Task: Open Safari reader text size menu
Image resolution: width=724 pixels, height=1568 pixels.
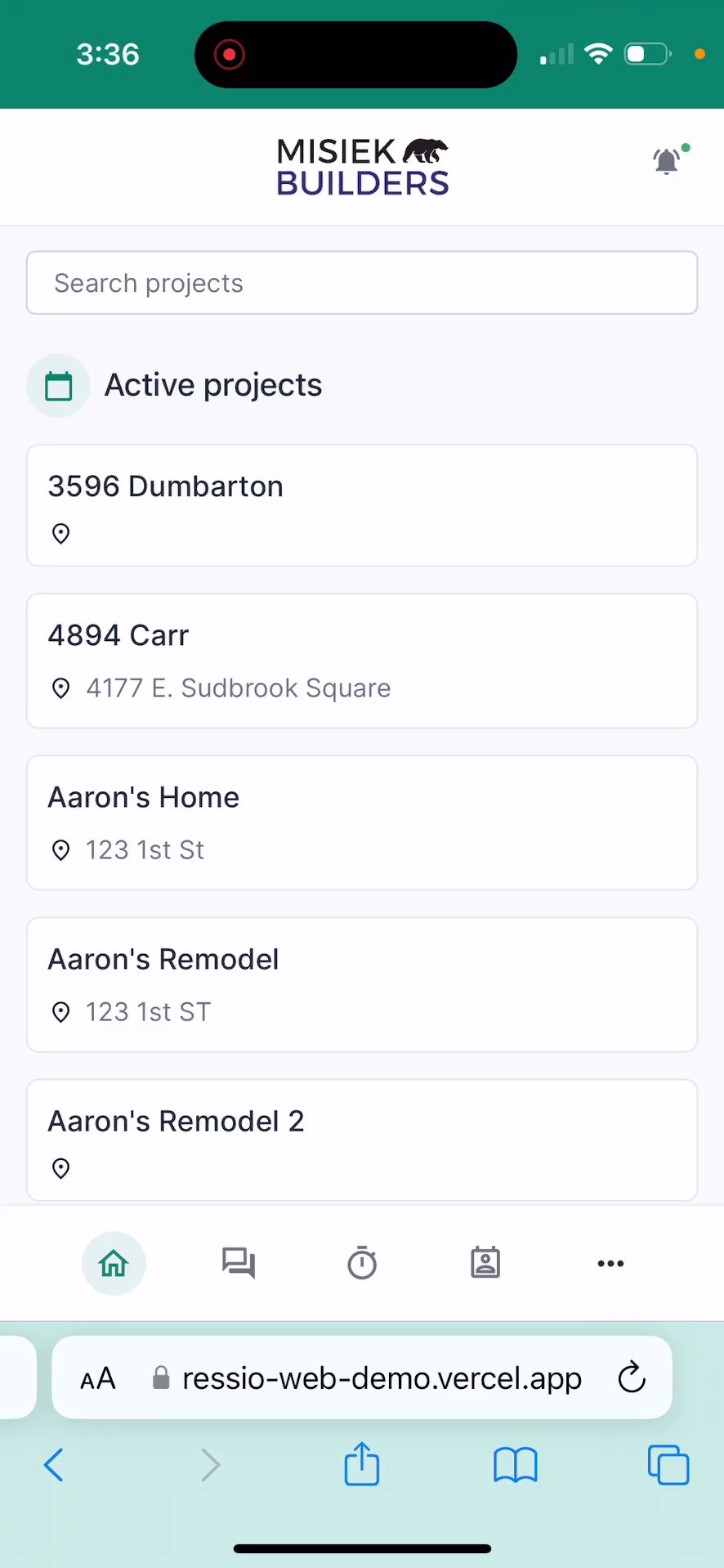Action: (98, 1378)
